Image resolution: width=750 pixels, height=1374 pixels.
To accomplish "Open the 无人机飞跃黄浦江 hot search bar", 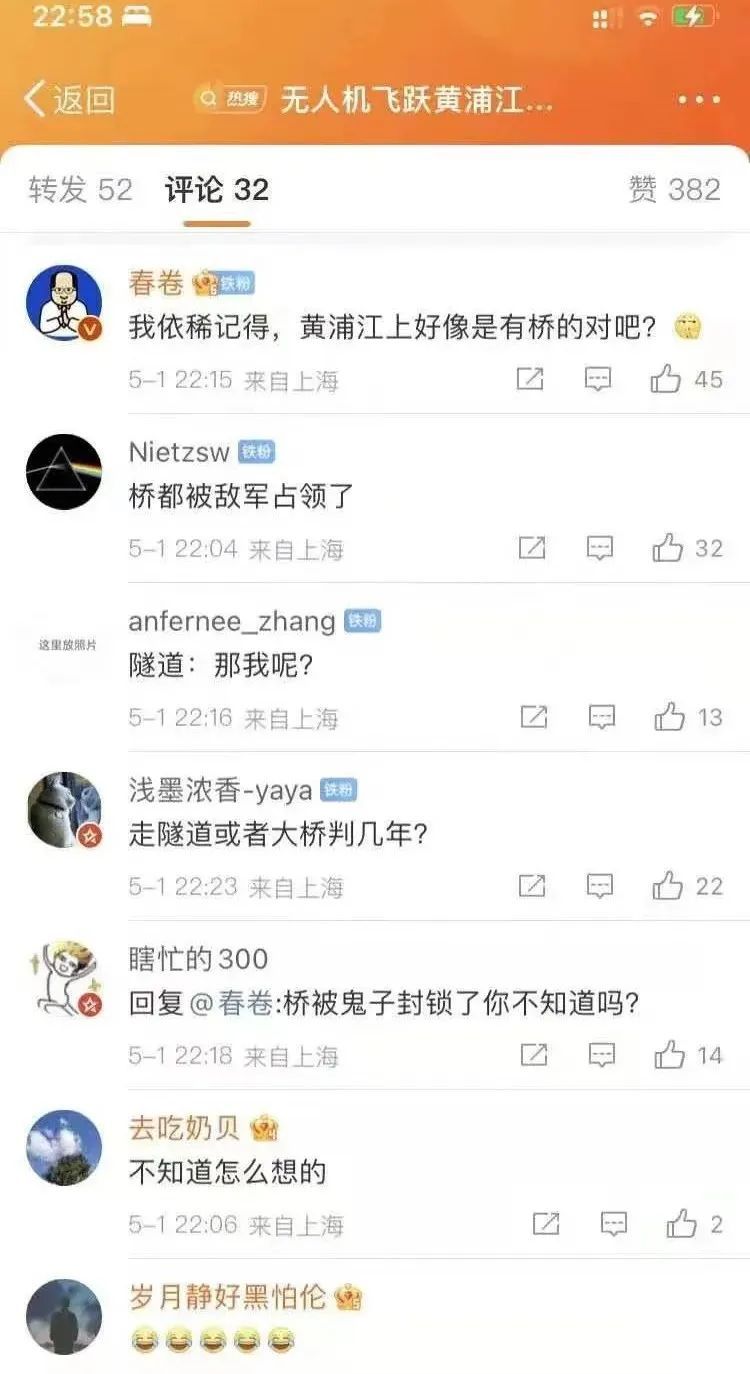I will coord(375,100).
